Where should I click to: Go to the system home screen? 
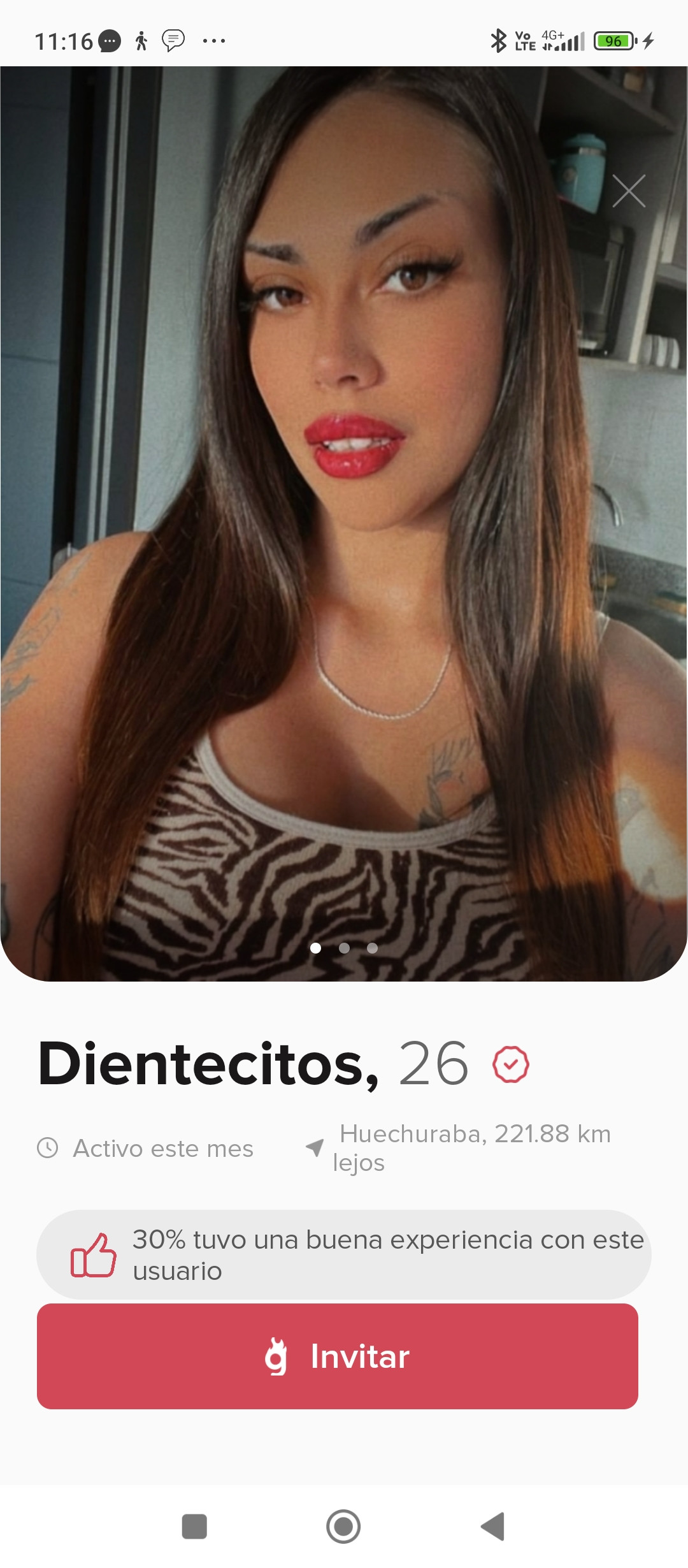coord(343,1527)
